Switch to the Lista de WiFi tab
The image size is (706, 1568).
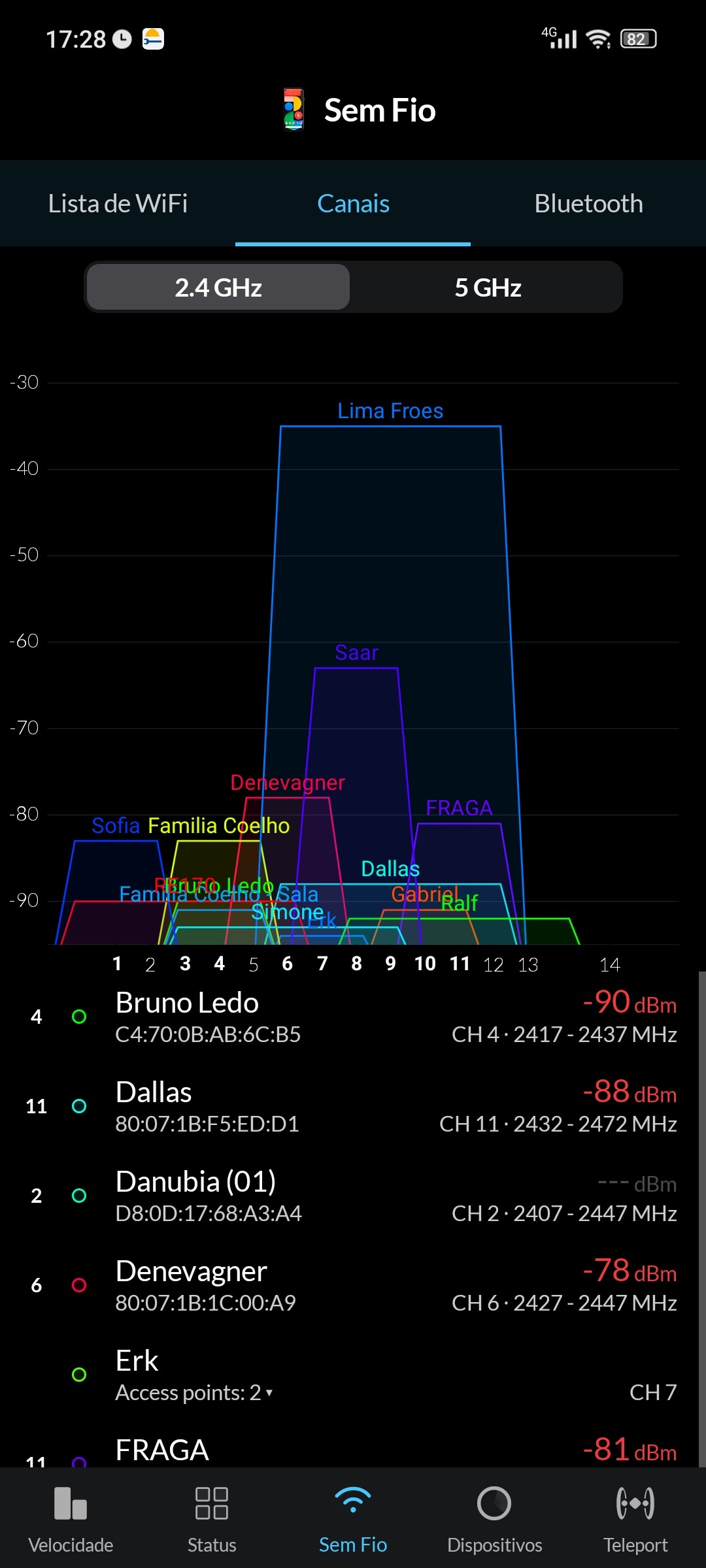[118, 204]
